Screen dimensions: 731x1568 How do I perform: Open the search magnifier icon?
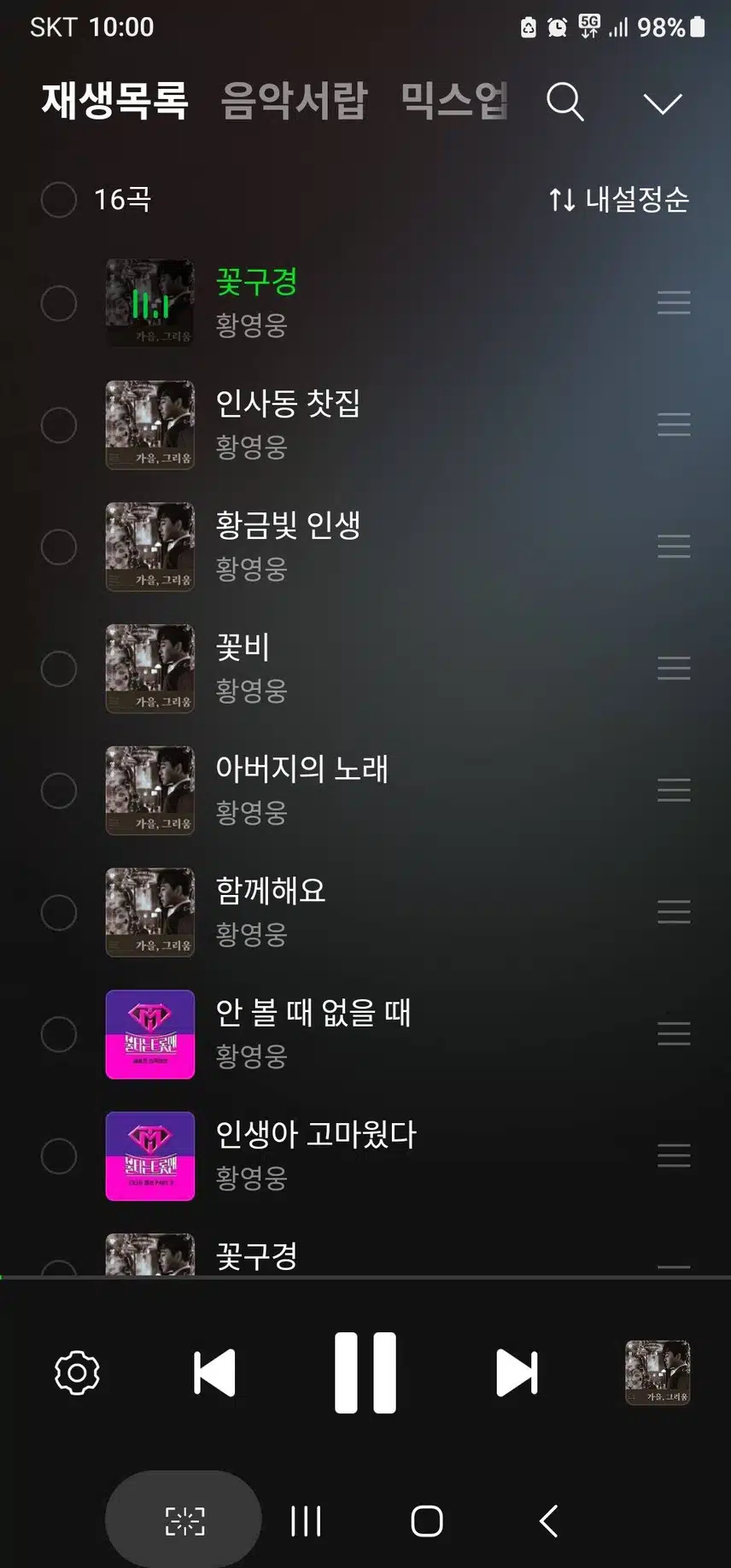565,102
